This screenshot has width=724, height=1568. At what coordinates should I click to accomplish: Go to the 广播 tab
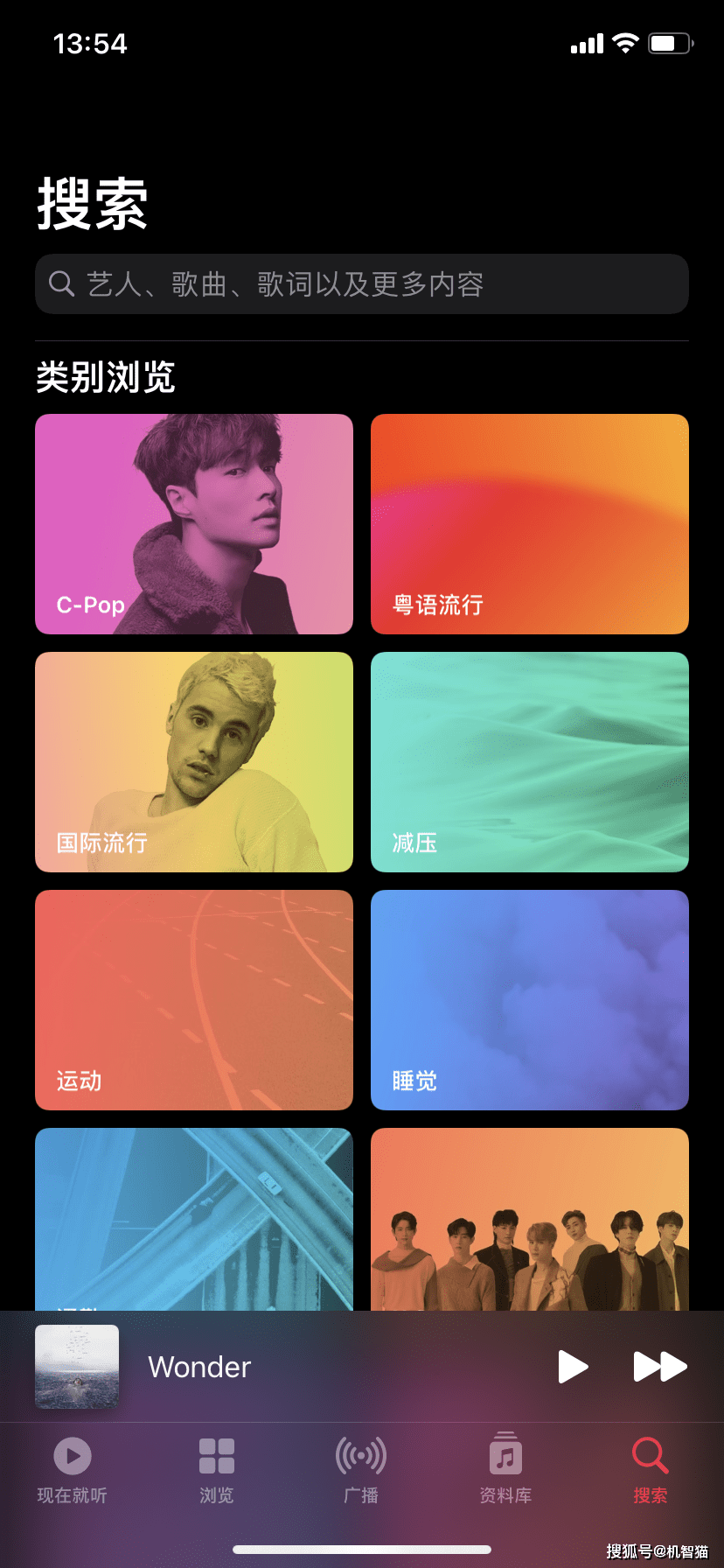361,1470
